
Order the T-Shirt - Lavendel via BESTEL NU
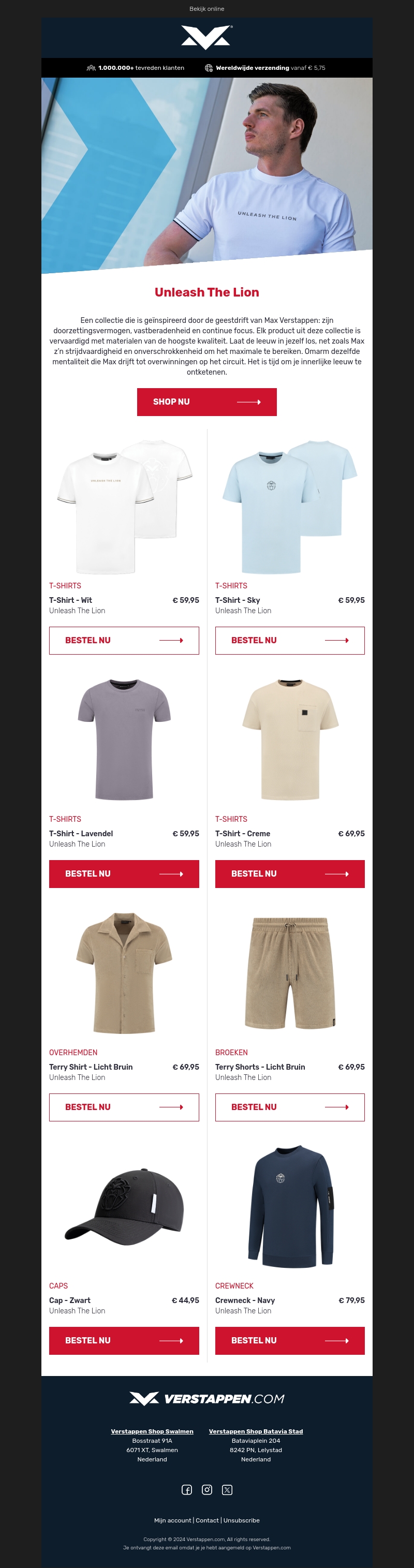(x=124, y=874)
